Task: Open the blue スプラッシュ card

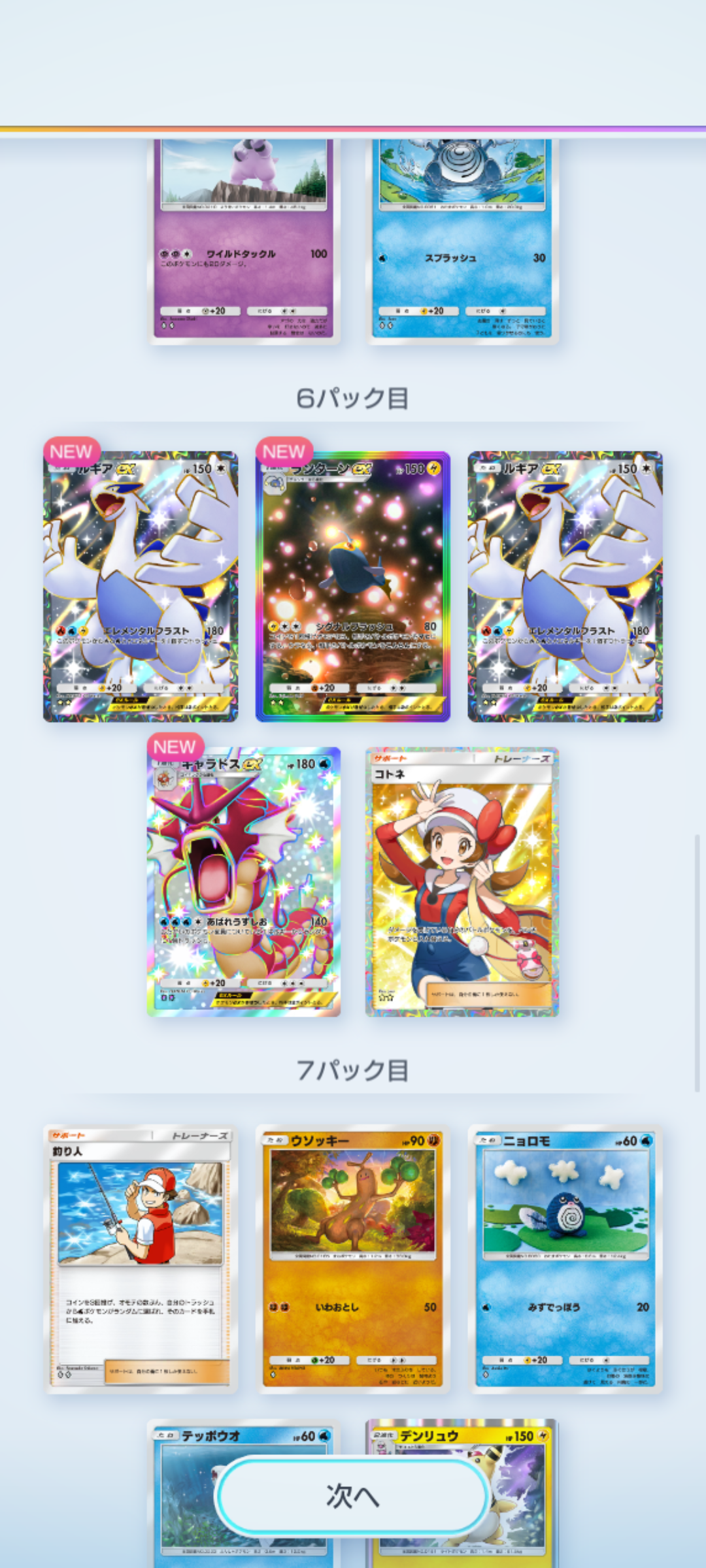Action: pos(462,241)
